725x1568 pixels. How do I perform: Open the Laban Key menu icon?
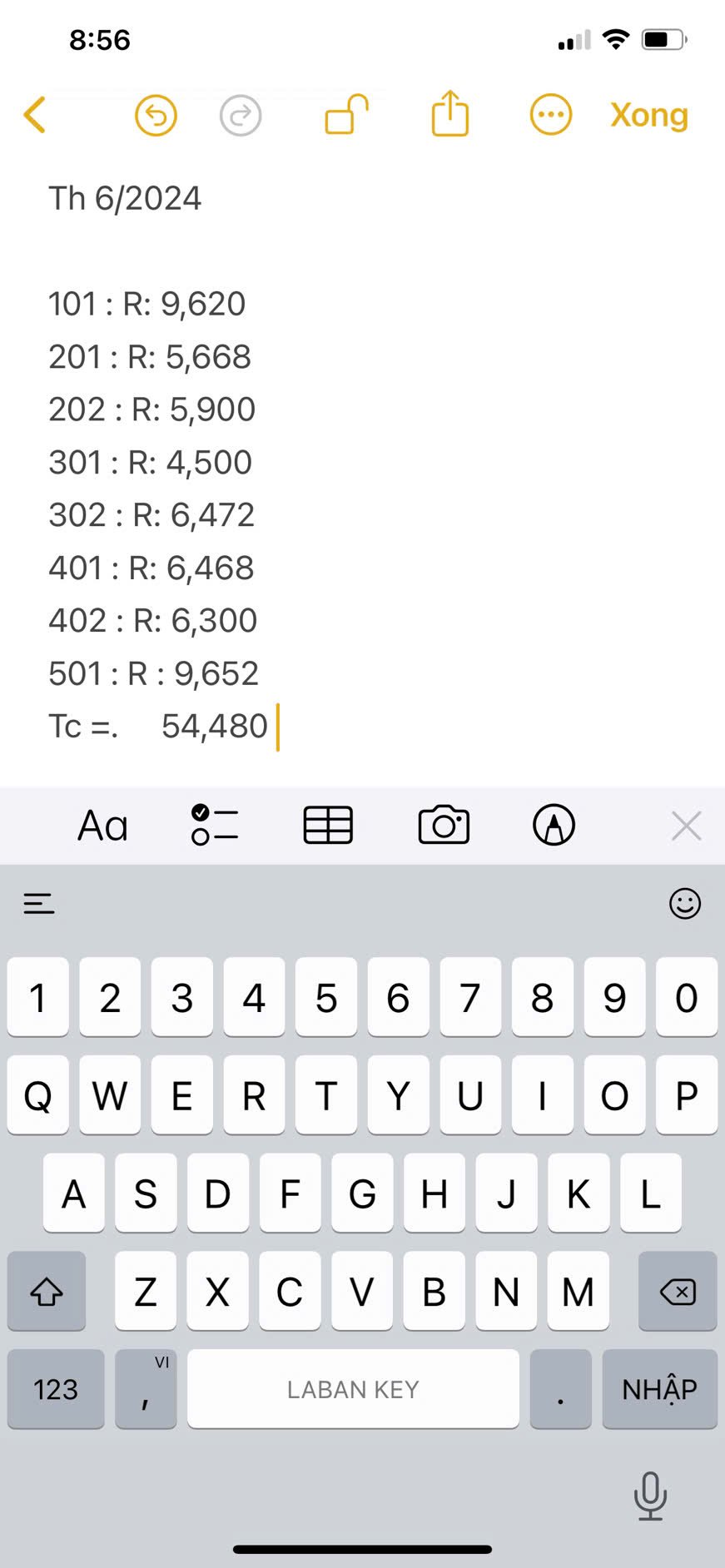39,903
